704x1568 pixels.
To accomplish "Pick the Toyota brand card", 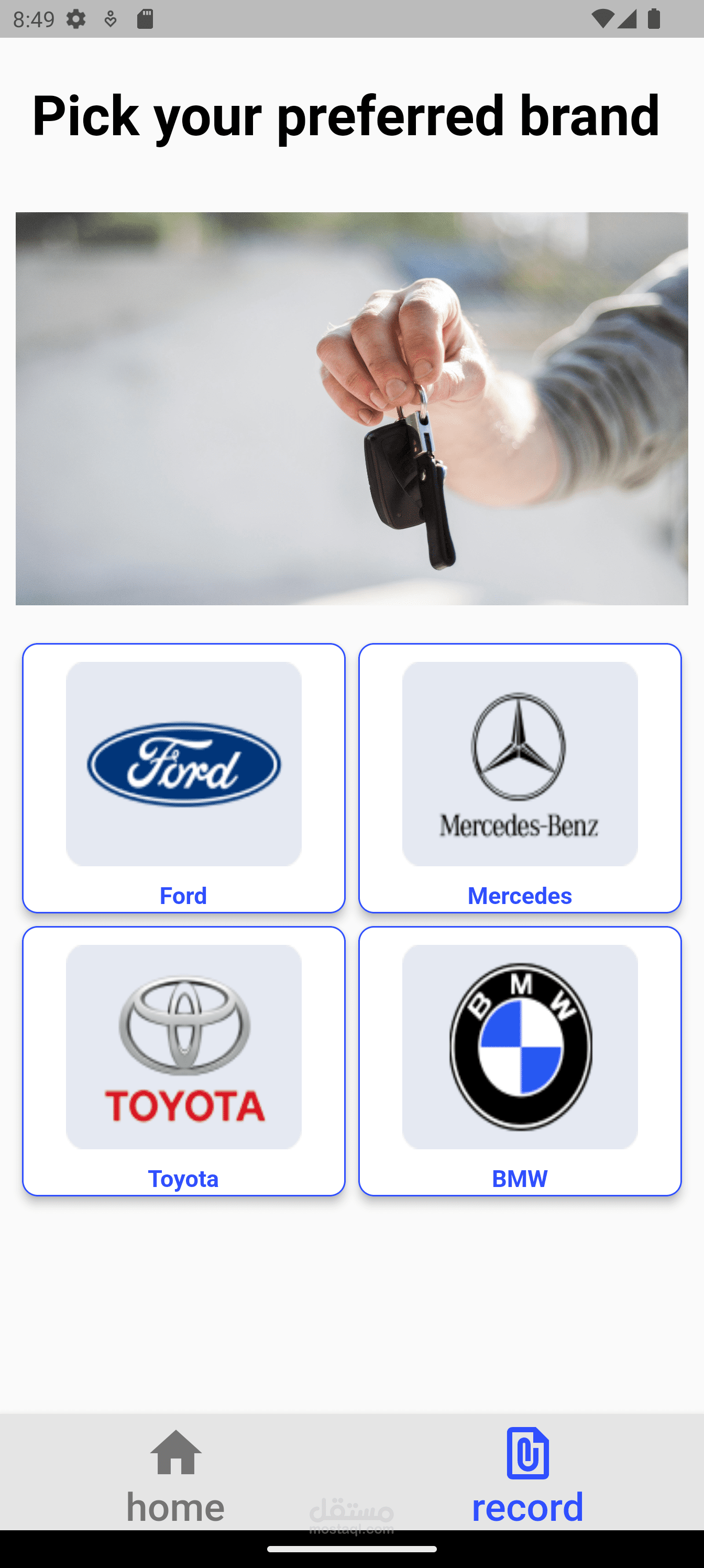I will [x=183, y=1060].
